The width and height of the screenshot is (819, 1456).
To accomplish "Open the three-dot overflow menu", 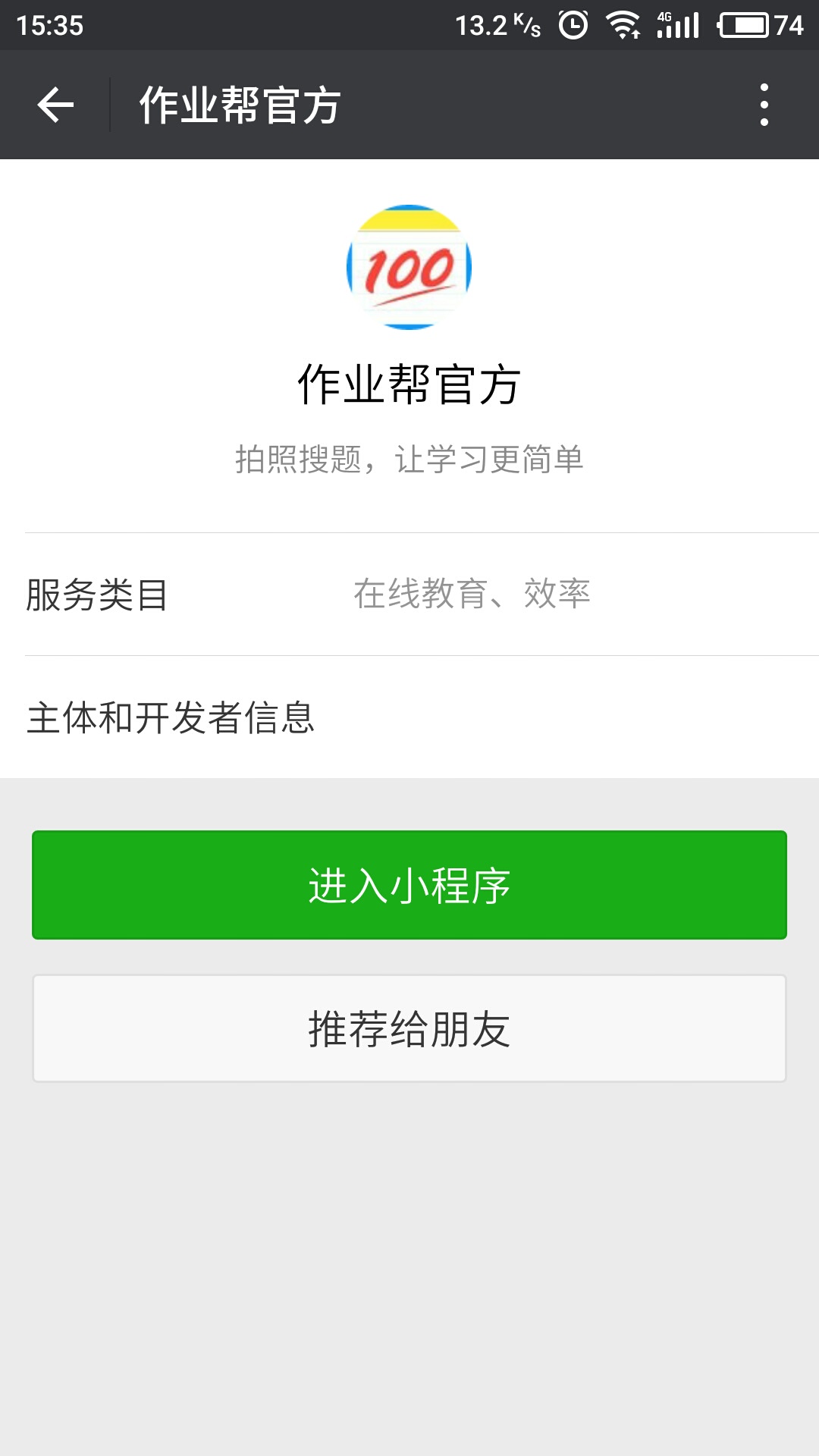I will 764,105.
